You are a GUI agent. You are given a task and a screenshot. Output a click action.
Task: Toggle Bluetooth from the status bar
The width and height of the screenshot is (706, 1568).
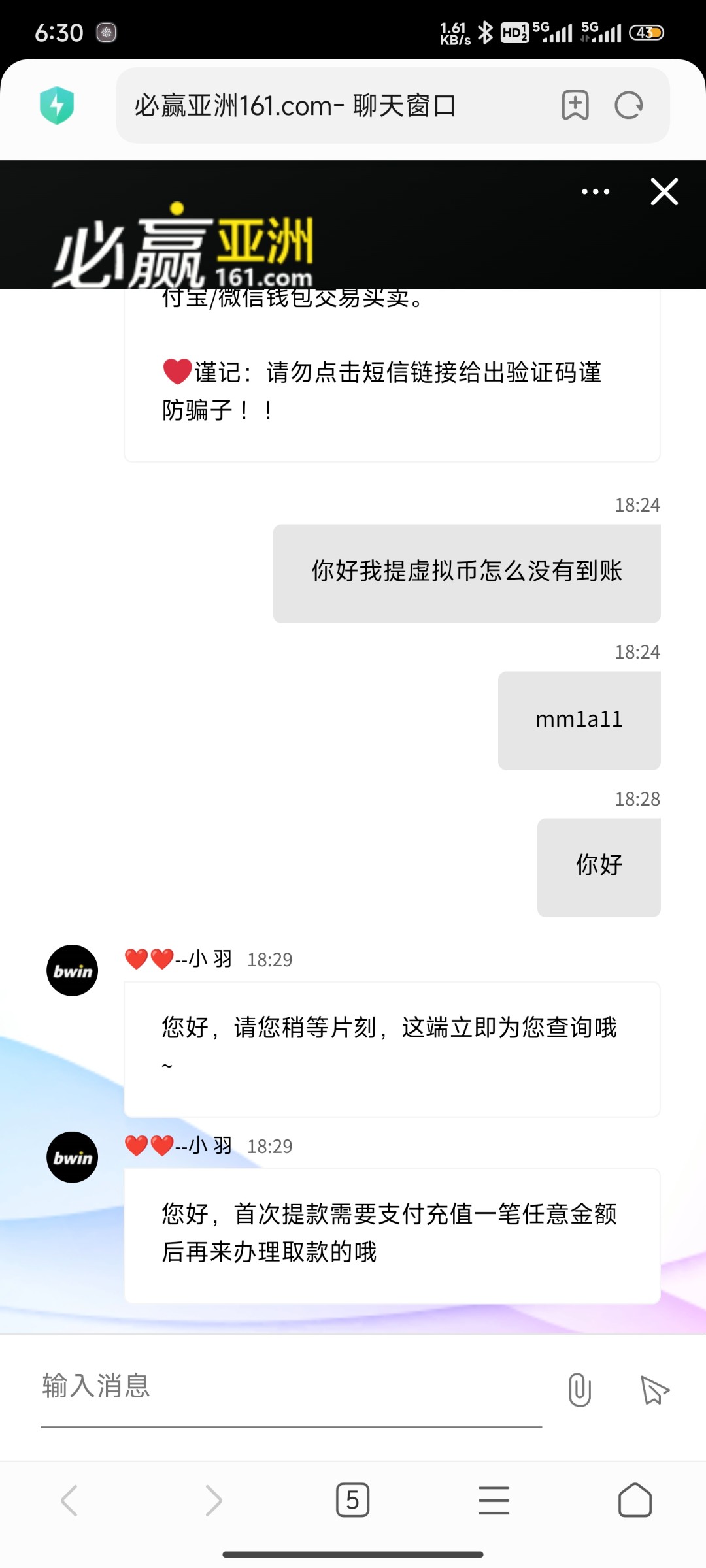coord(484,31)
